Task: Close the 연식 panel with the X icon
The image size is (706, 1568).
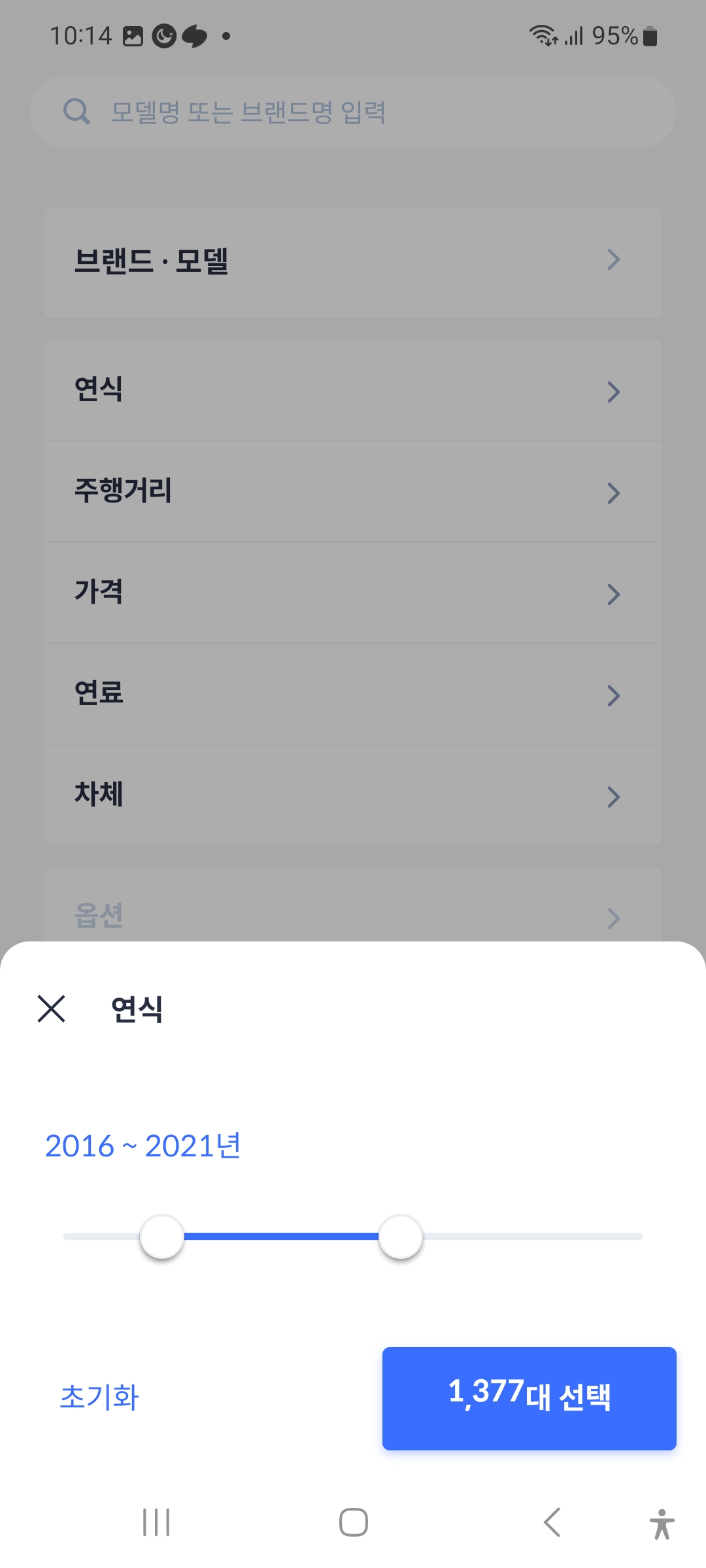Action: point(51,1010)
